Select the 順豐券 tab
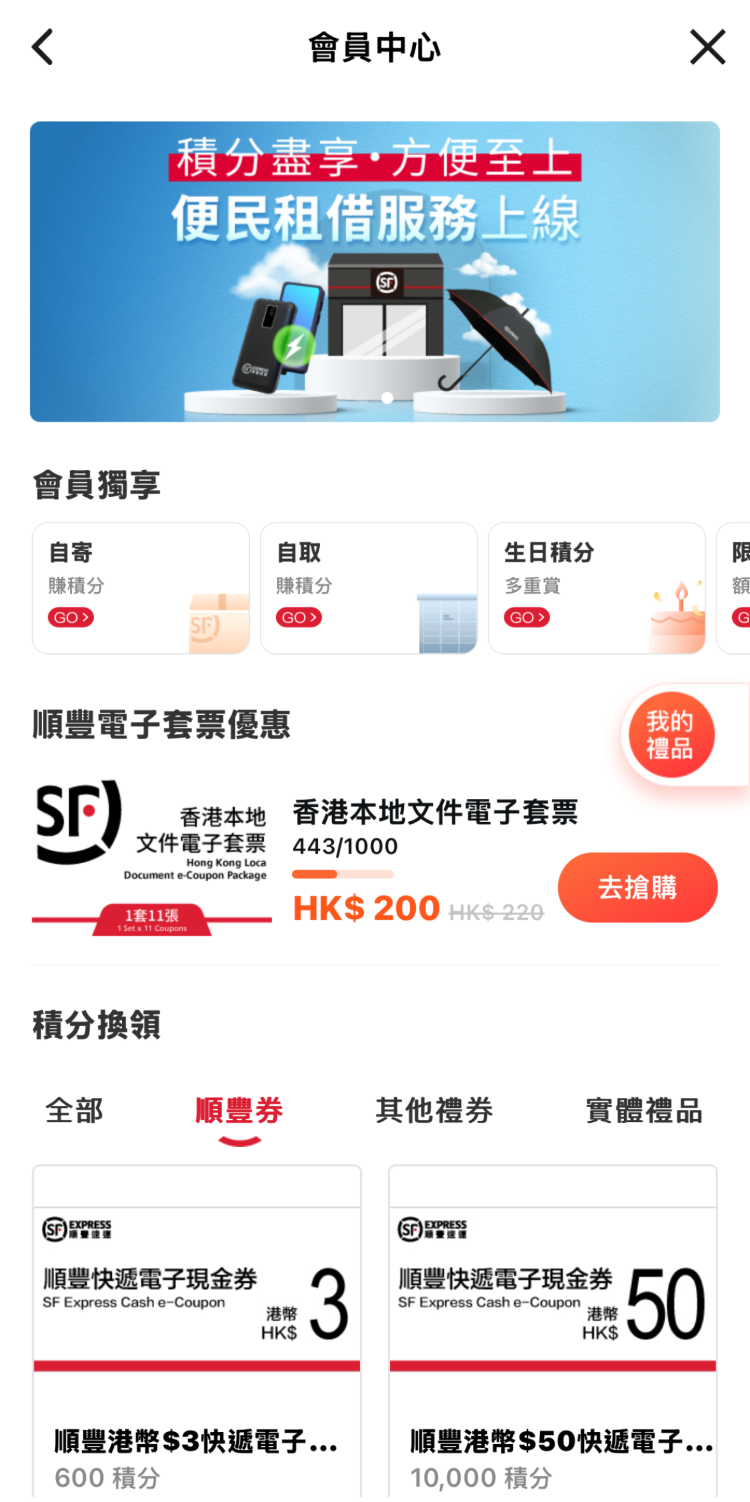 pyautogui.click(x=239, y=1111)
